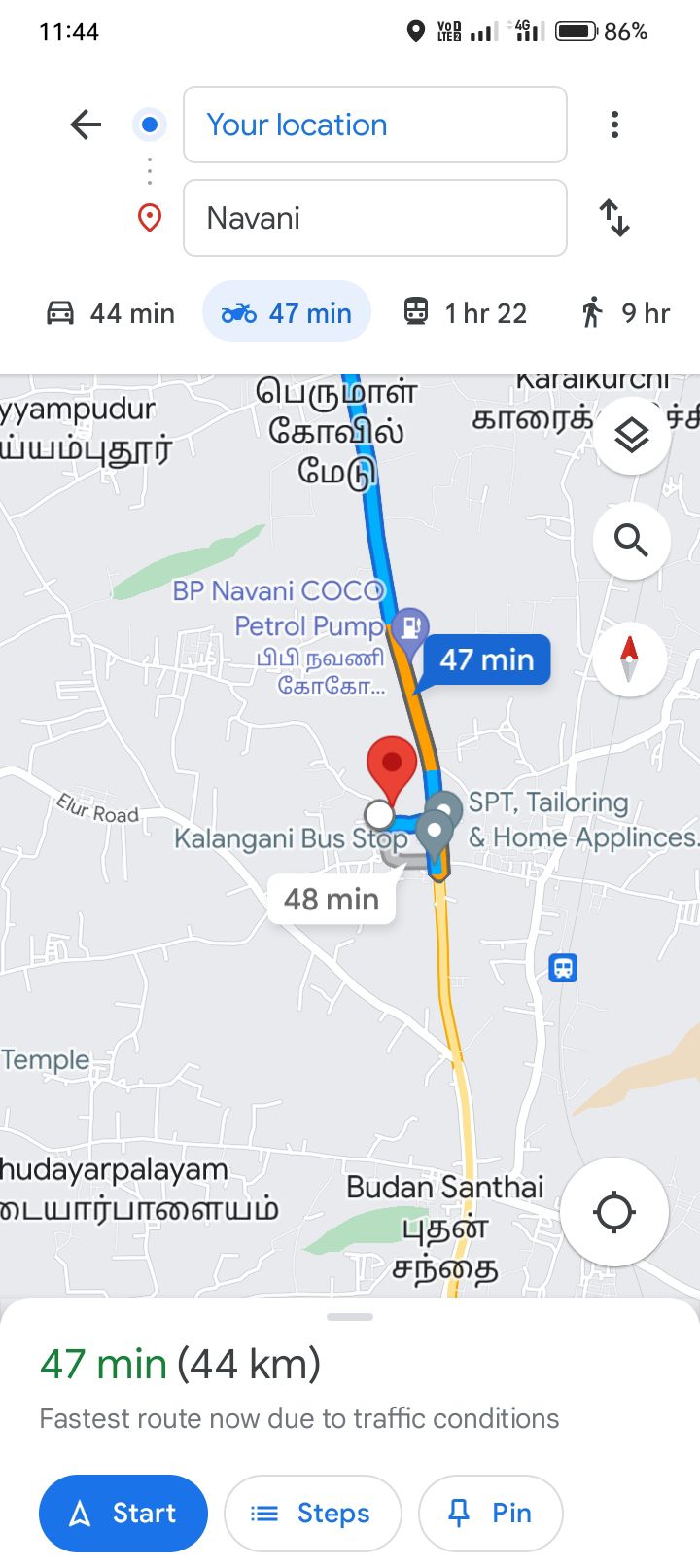Screen dimensions: 700x1568
Task: Pin this route
Action: [x=490, y=1514]
